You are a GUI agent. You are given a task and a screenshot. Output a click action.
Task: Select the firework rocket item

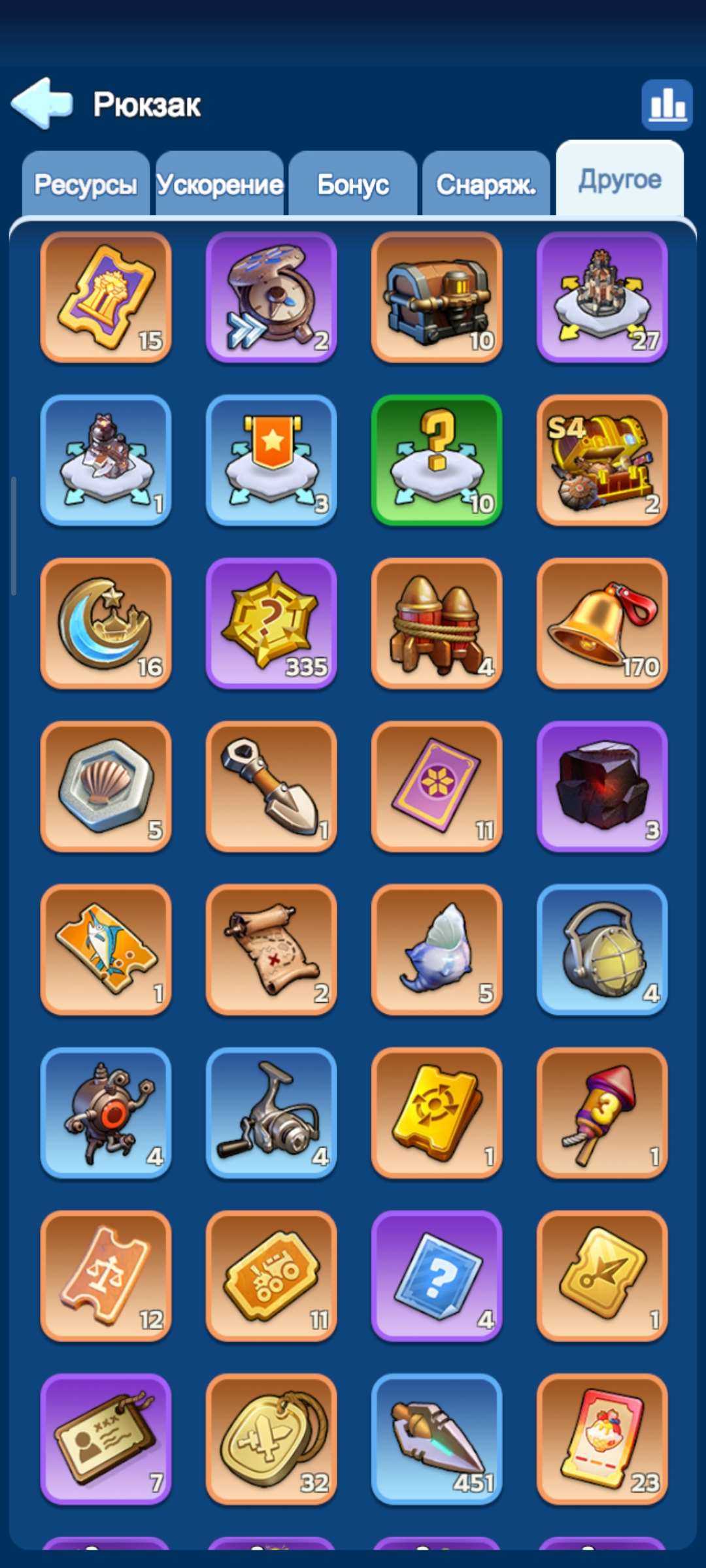pyautogui.click(x=602, y=1113)
